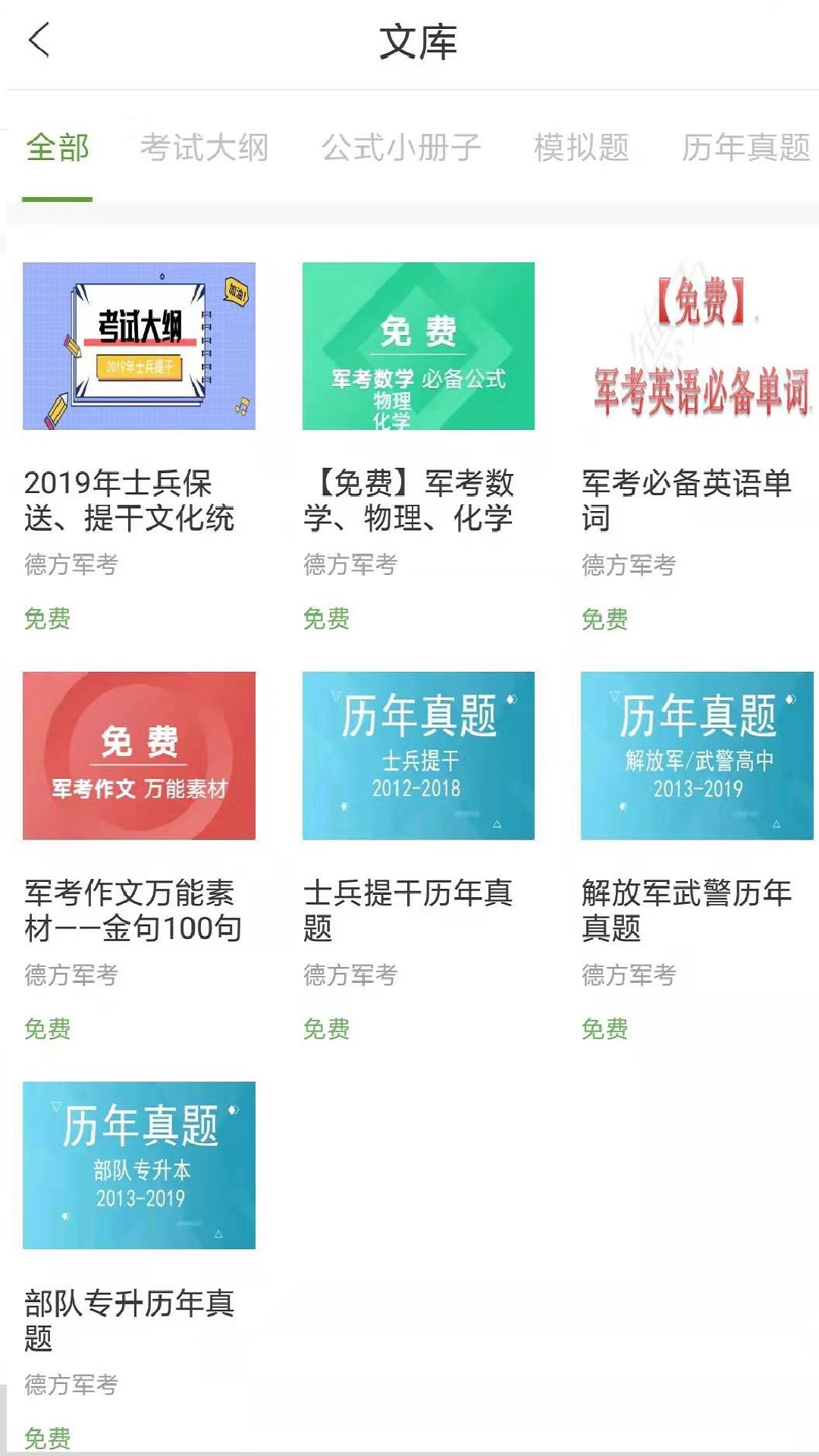Switch to the 考试大纲 tab
Viewport: 819px width, 1456px height.
pos(205,148)
